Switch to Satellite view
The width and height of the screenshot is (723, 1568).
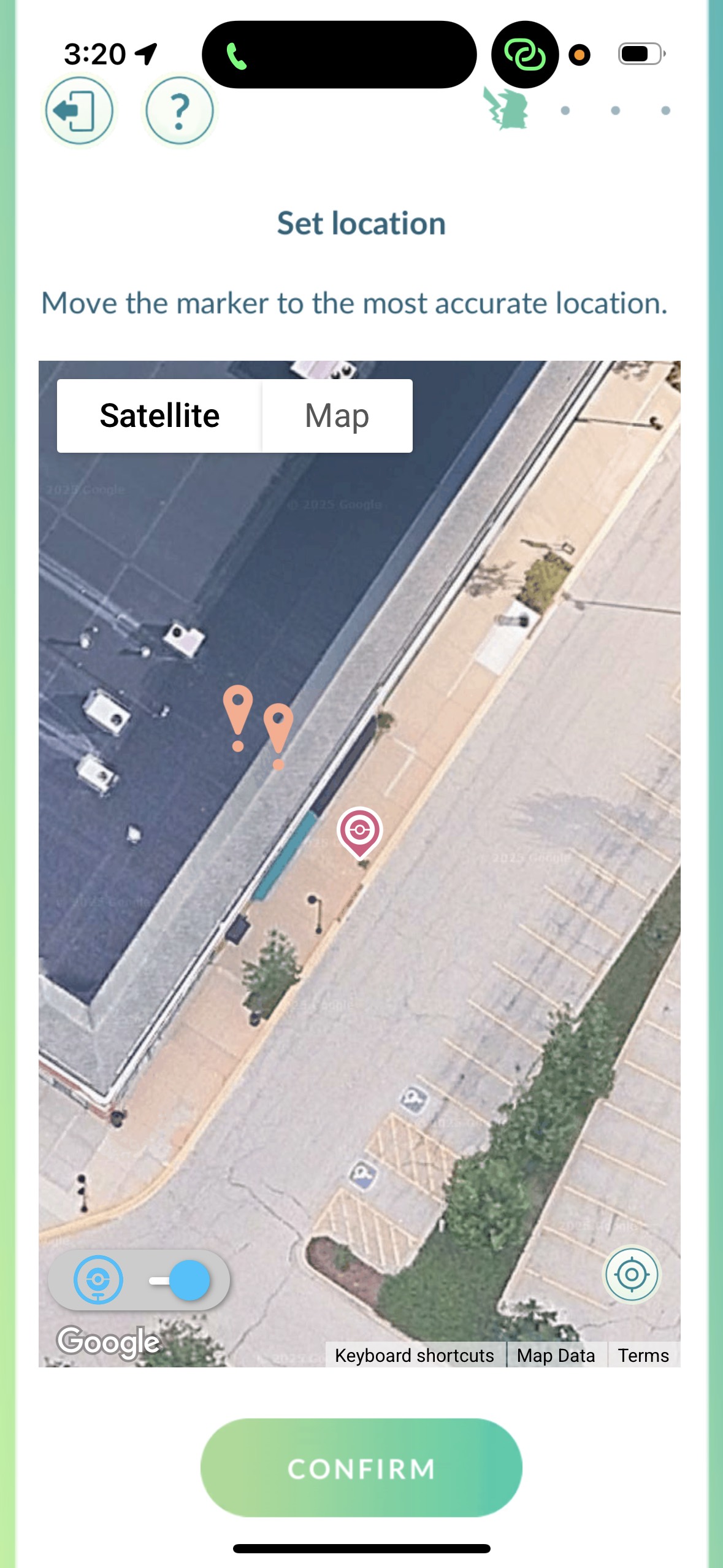coord(159,416)
